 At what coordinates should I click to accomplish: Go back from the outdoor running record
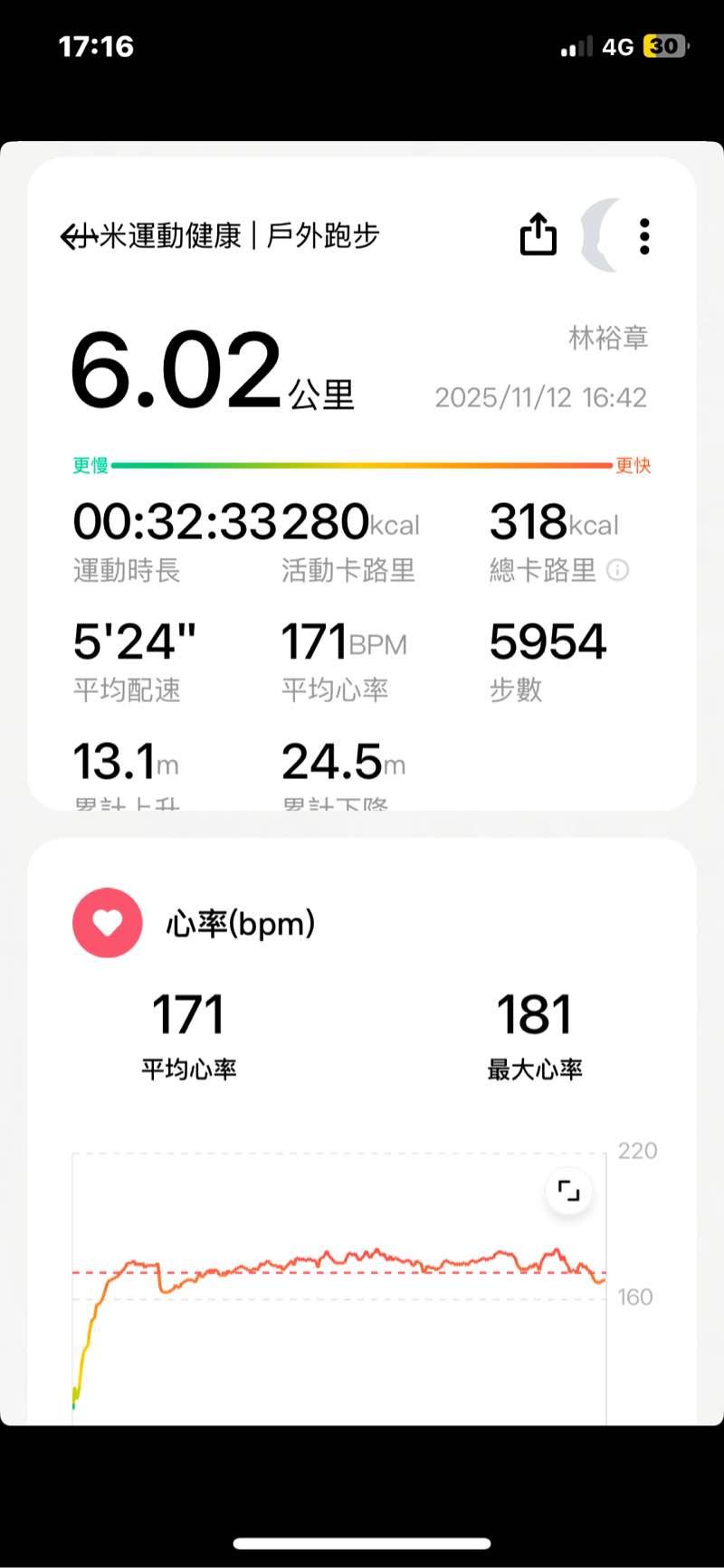(74, 237)
